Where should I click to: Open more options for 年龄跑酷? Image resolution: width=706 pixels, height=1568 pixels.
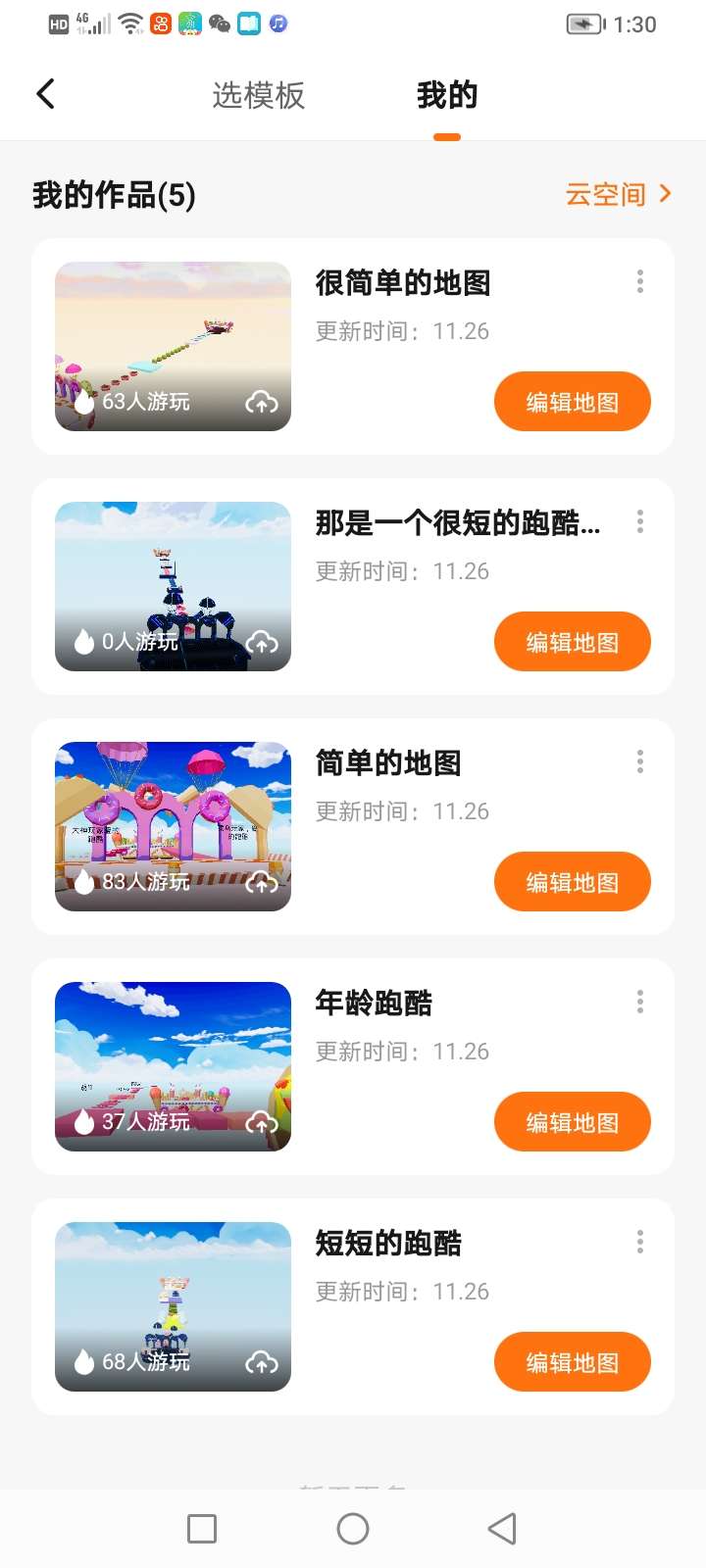tap(640, 1003)
